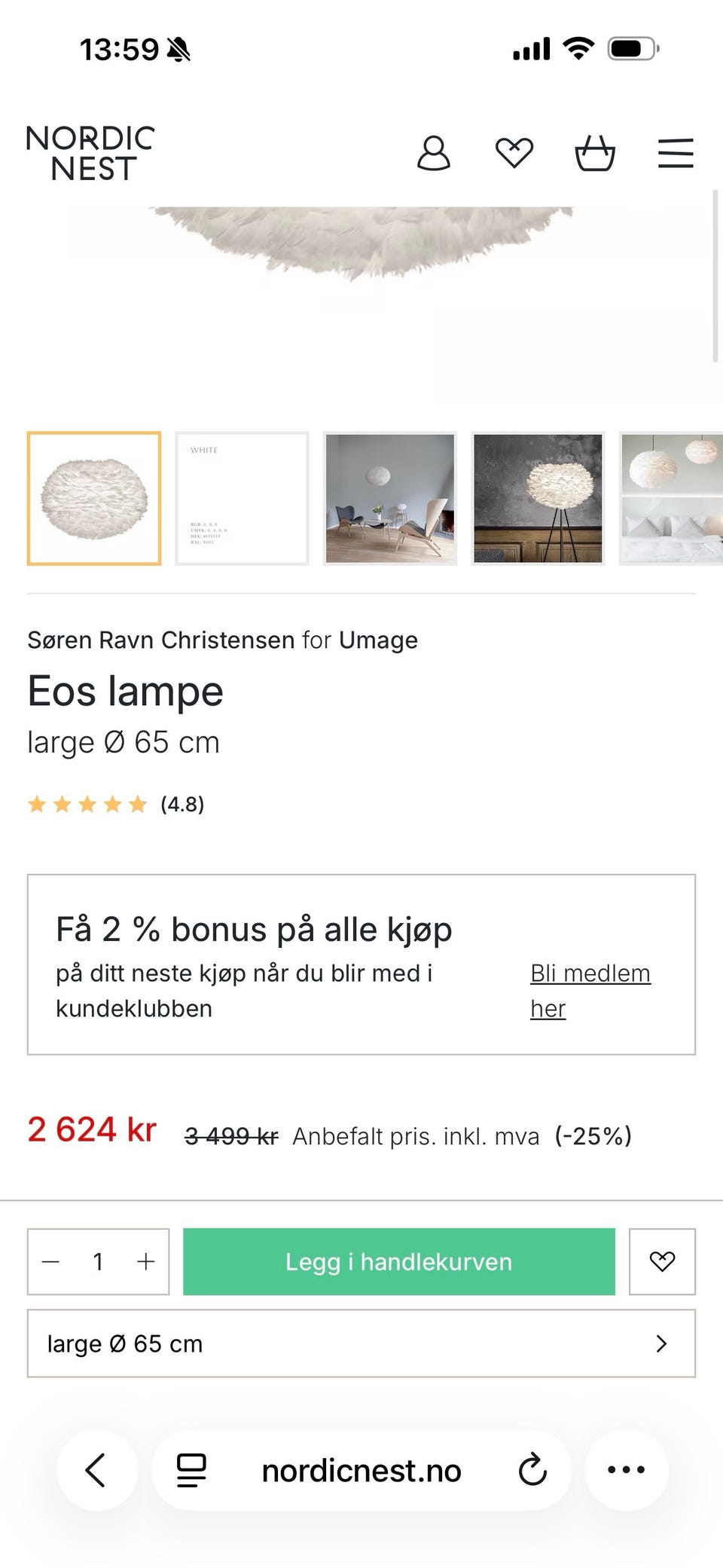Open the Nordic Nest home page logo

(90, 153)
